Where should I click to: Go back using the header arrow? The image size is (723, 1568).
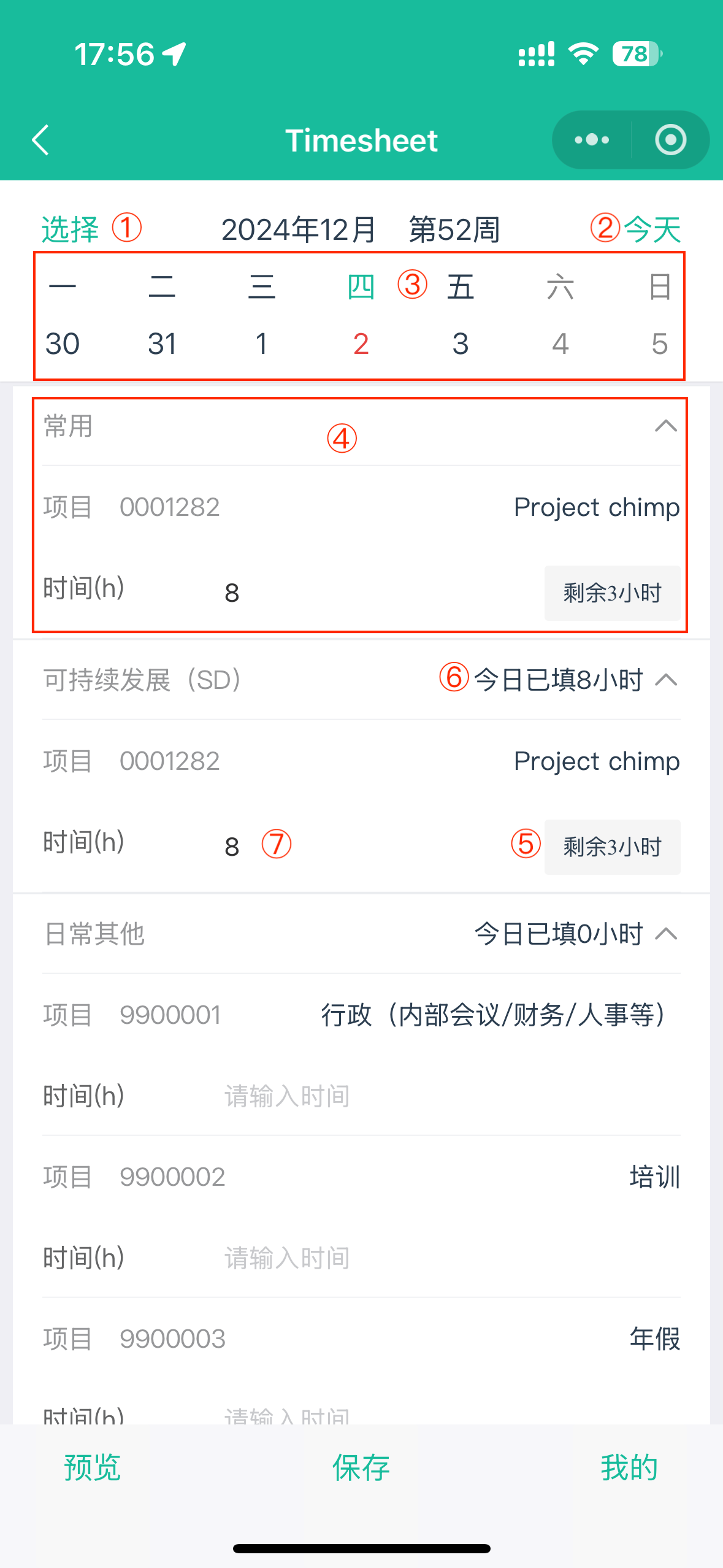pyautogui.click(x=40, y=140)
